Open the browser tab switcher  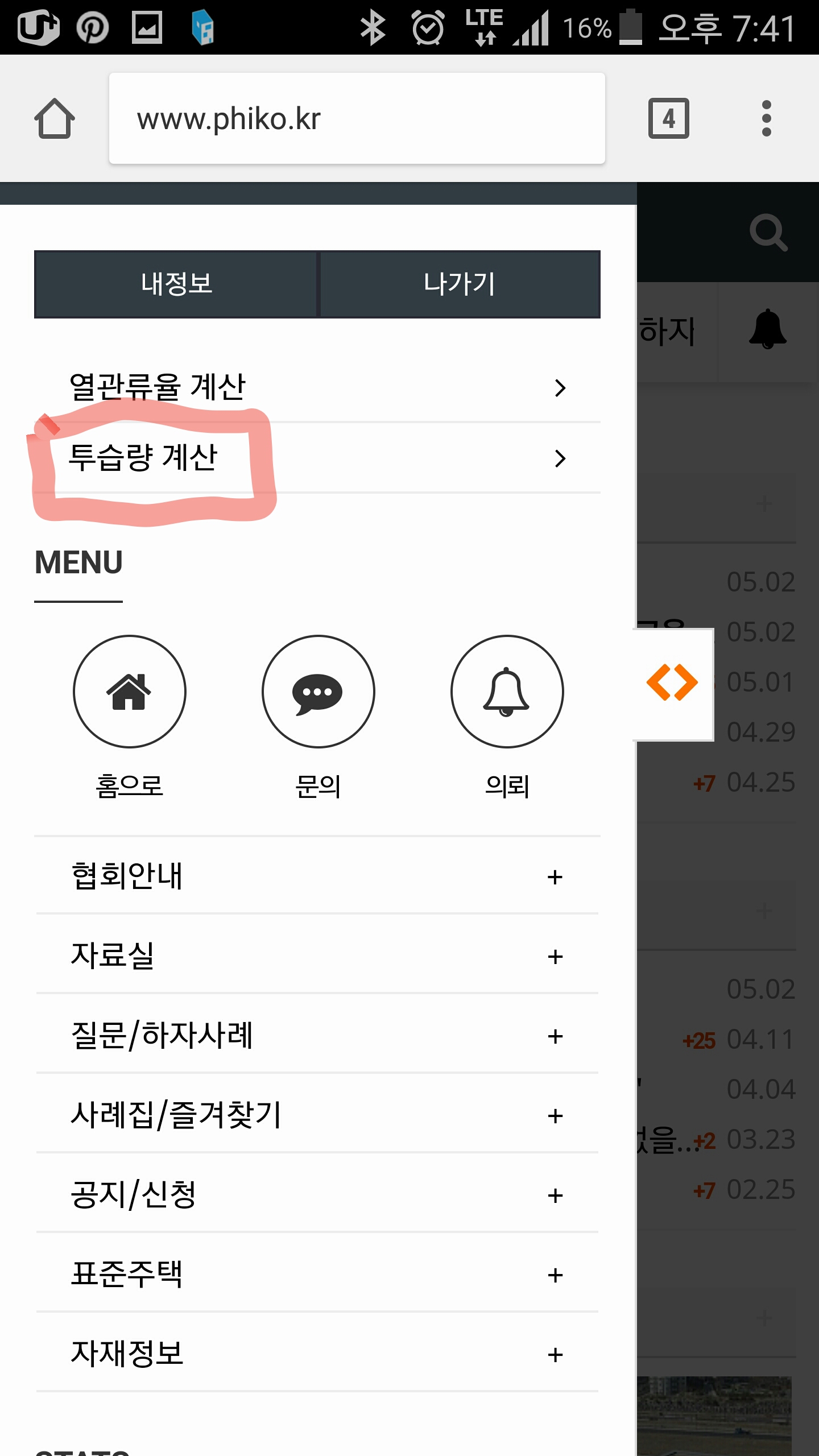click(668, 118)
